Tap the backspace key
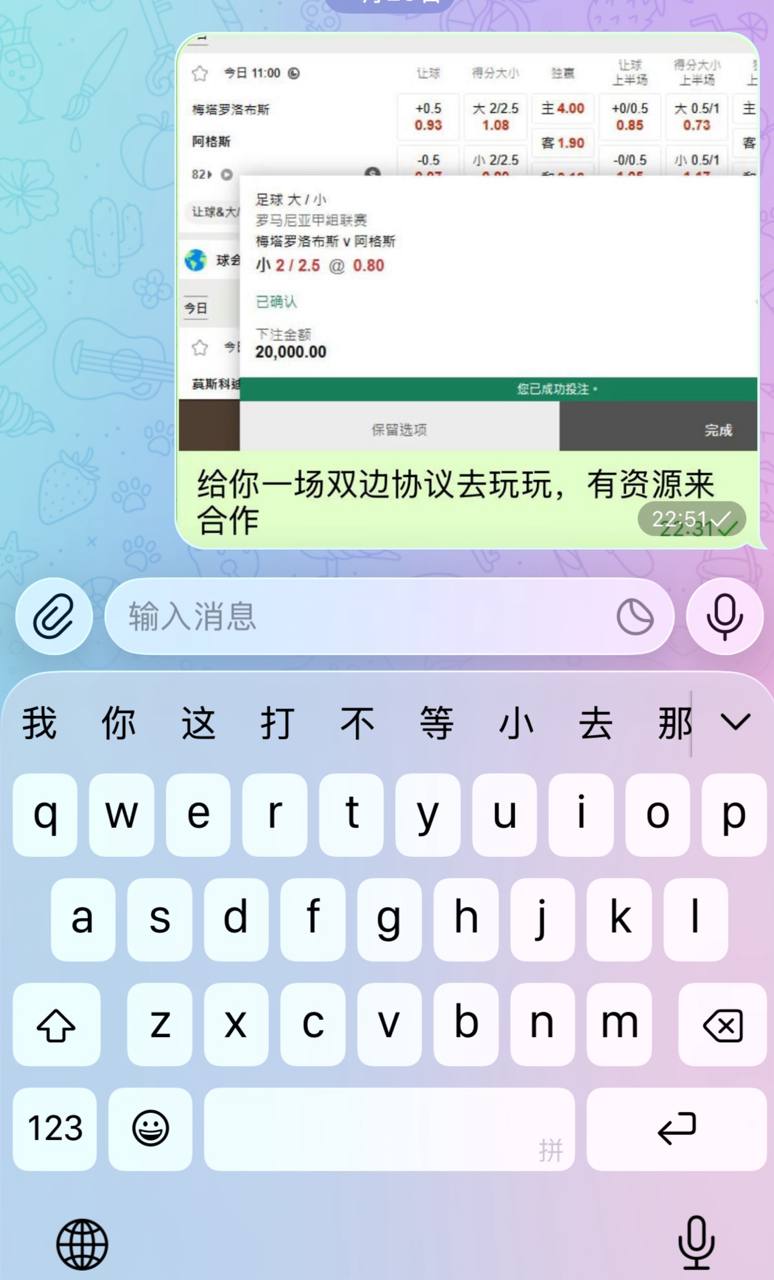This screenshot has height=1280, width=774. tap(722, 1024)
